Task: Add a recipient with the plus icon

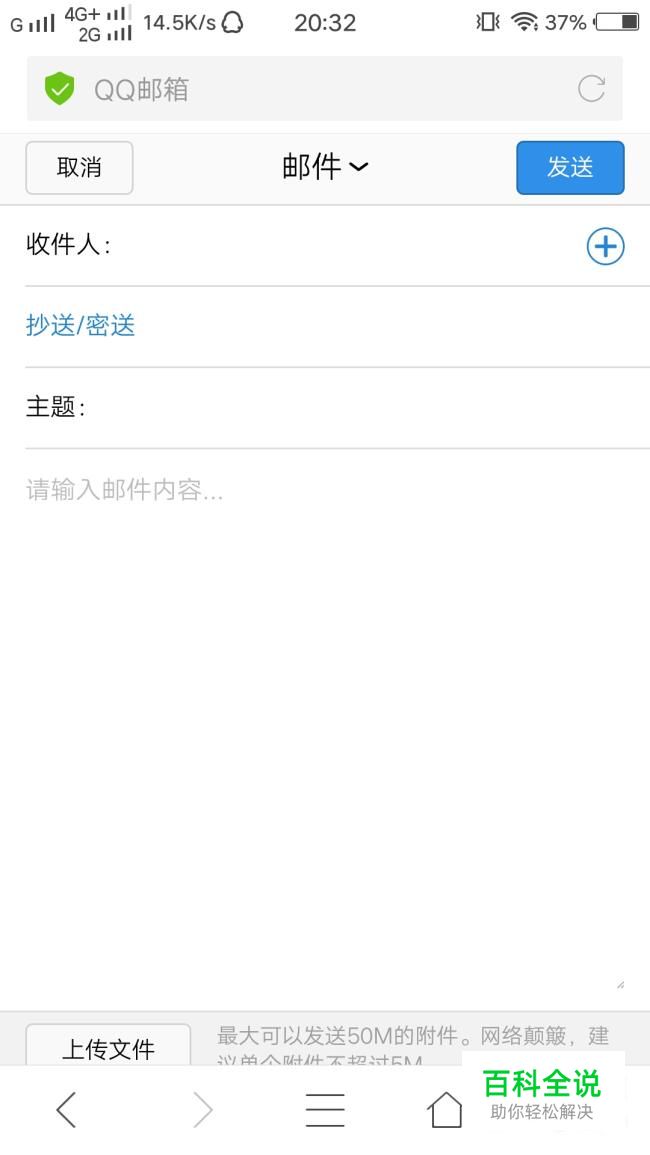Action: (x=605, y=246)
